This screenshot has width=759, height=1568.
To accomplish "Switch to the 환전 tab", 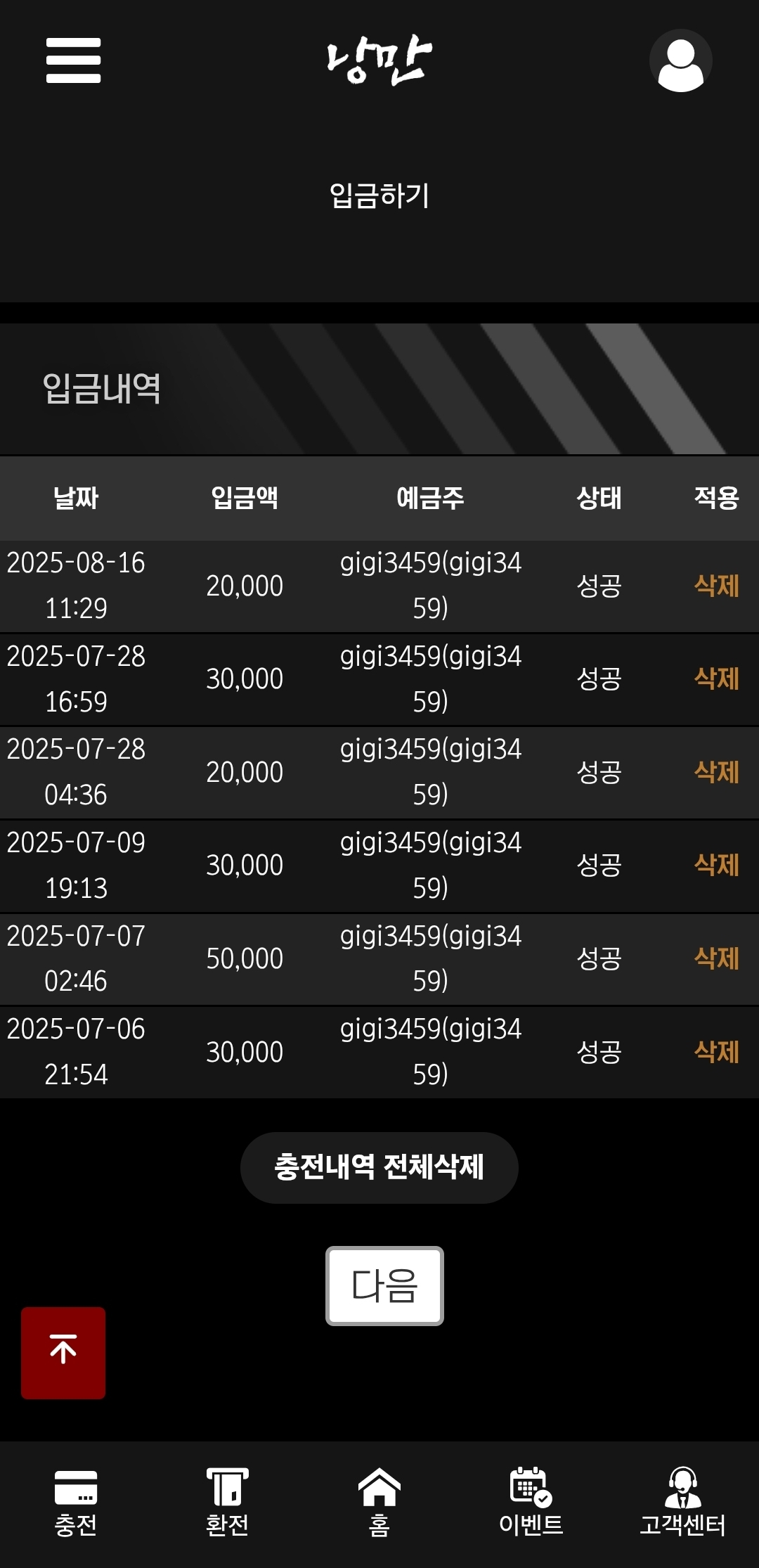I will 227,1503.
